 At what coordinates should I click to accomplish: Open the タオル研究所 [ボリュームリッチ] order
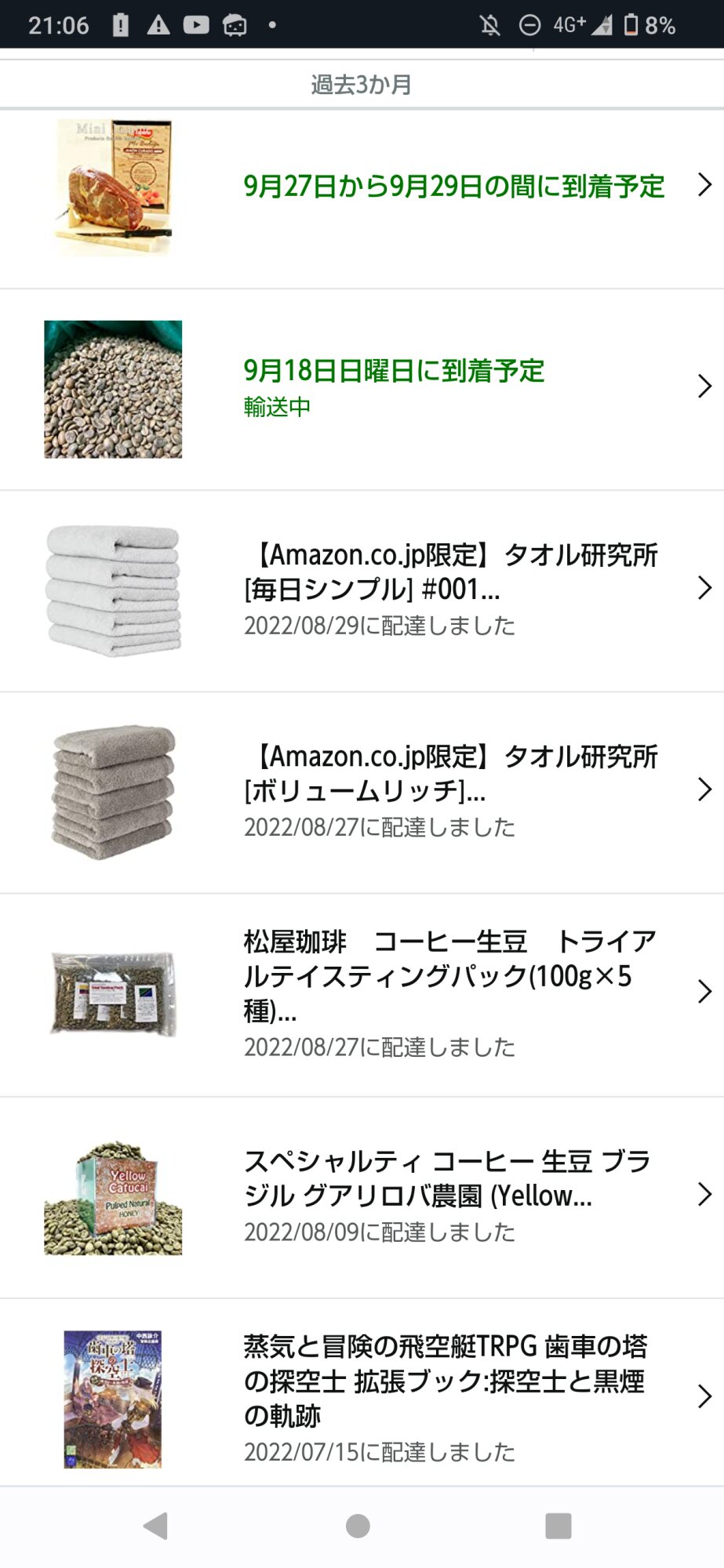449,790
